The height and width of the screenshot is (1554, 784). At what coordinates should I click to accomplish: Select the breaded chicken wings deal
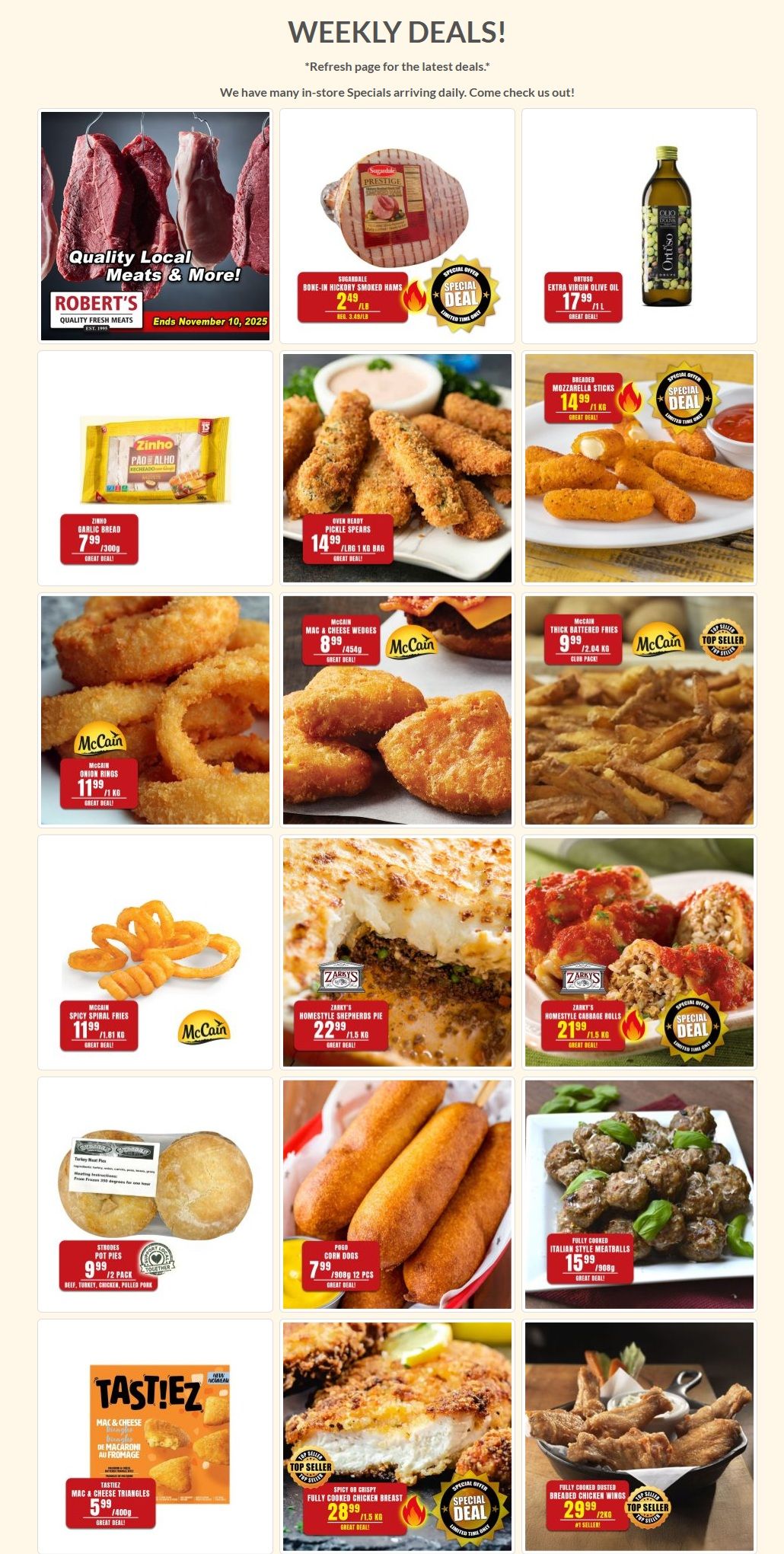click(x=639, y=1437)
